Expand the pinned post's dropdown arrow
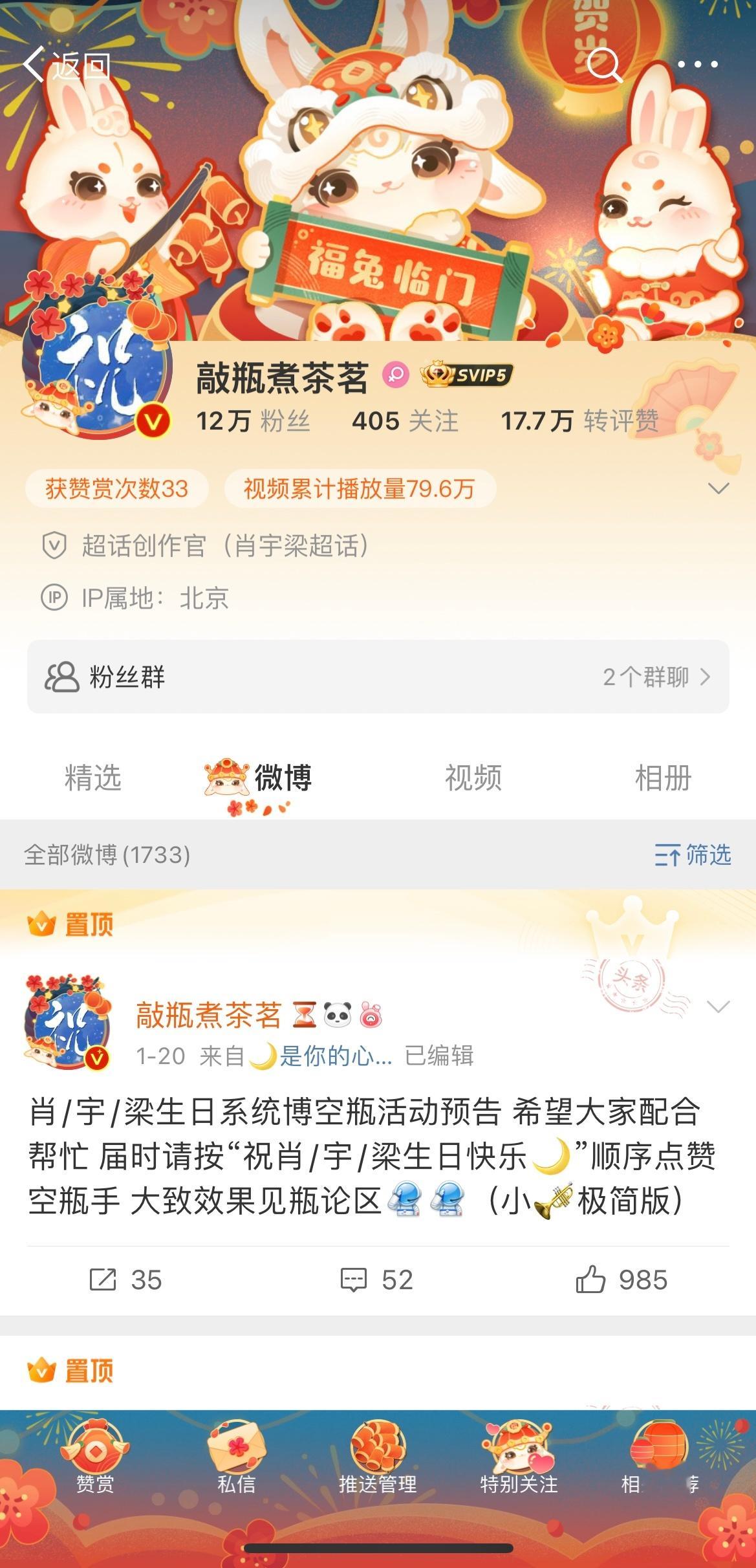This screenshot has width=756, height=1568. pos(718,1007)
